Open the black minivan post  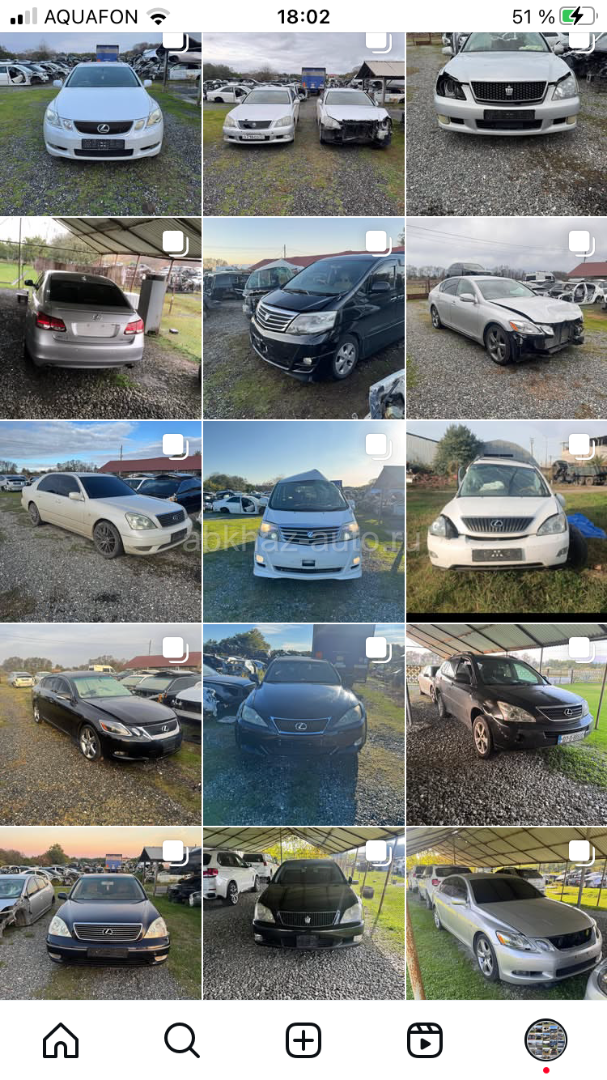pyautogui.click(x=303, y=318)
